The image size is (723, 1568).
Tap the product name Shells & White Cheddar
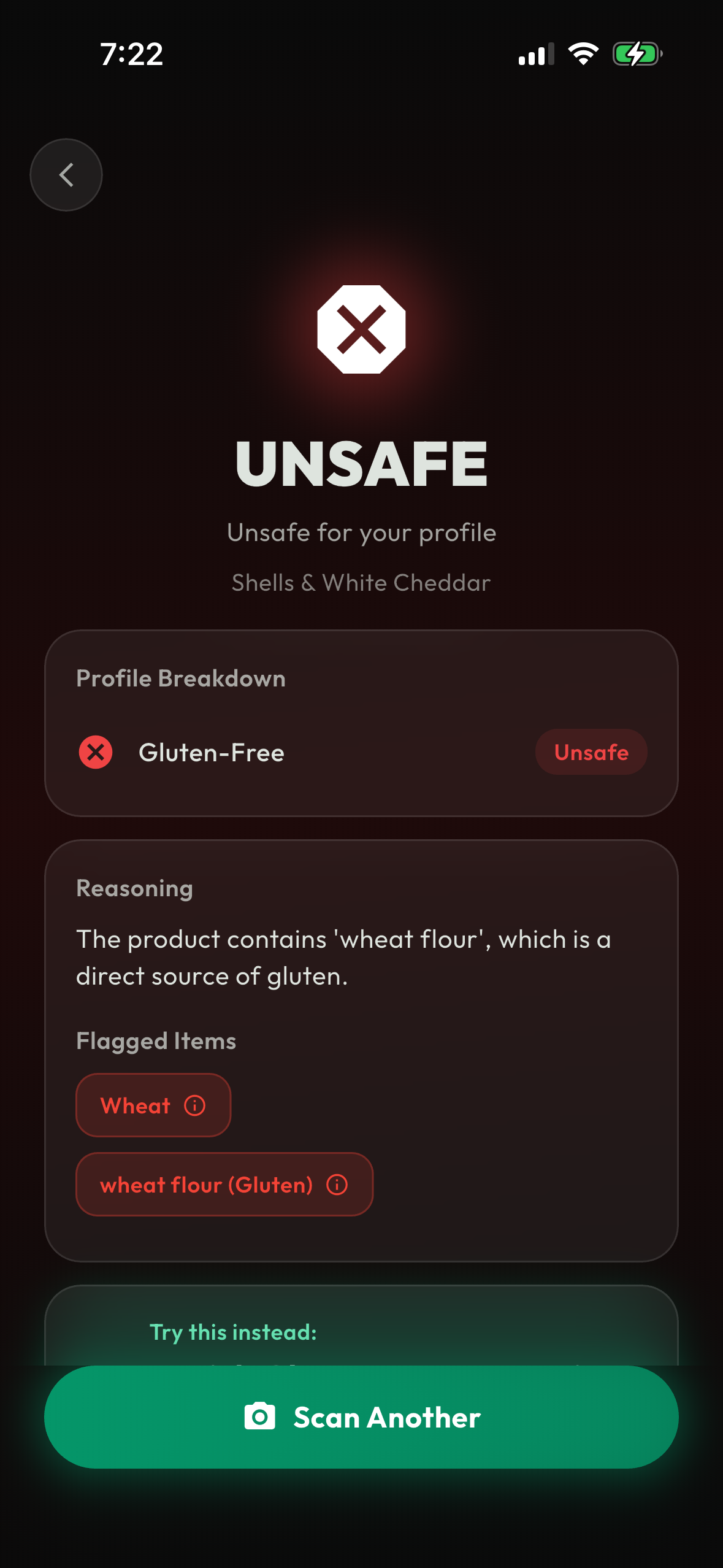pyautogui.click(x=361, y=582)
